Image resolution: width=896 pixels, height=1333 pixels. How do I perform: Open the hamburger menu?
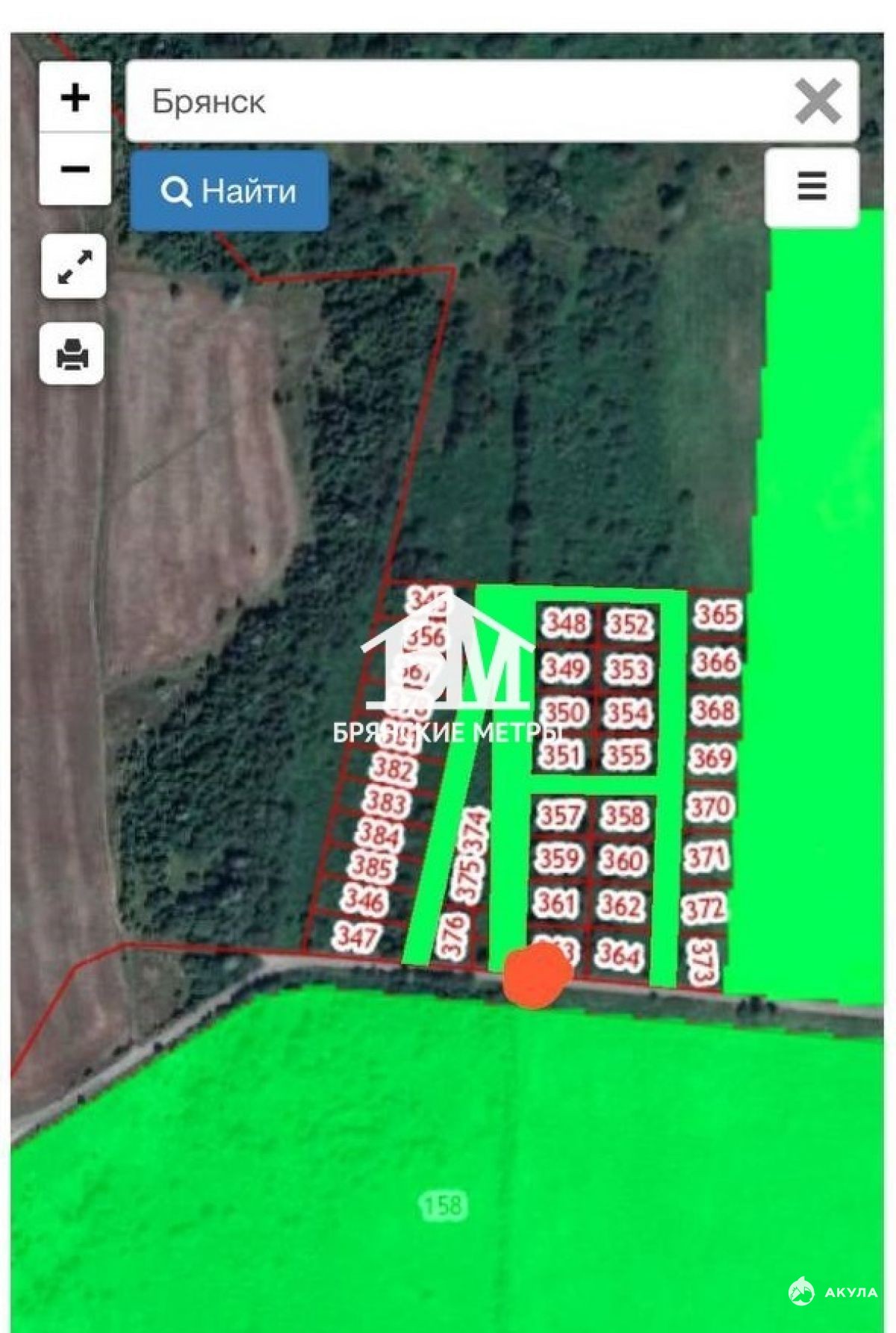(x=812, y=187)
